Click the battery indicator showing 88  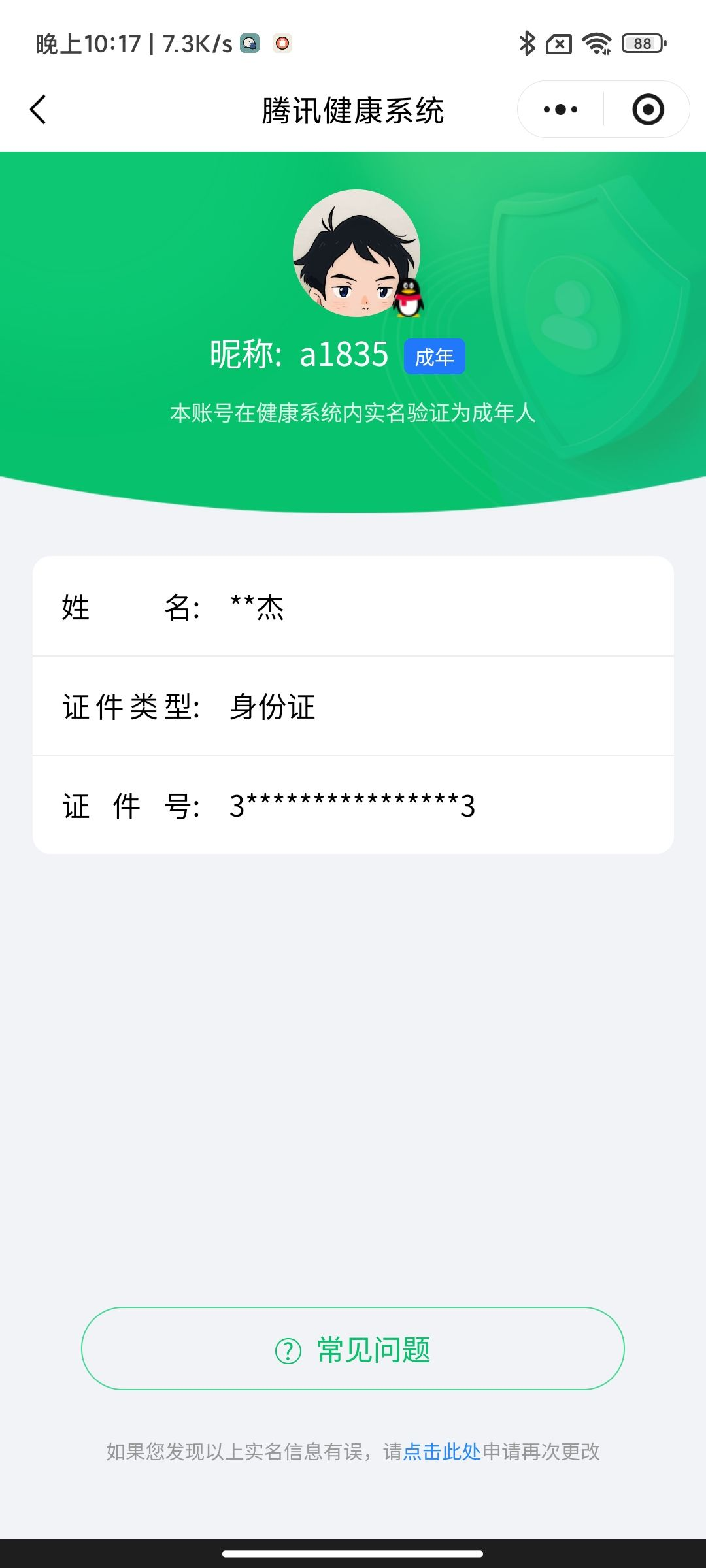[x=641, y=42]
